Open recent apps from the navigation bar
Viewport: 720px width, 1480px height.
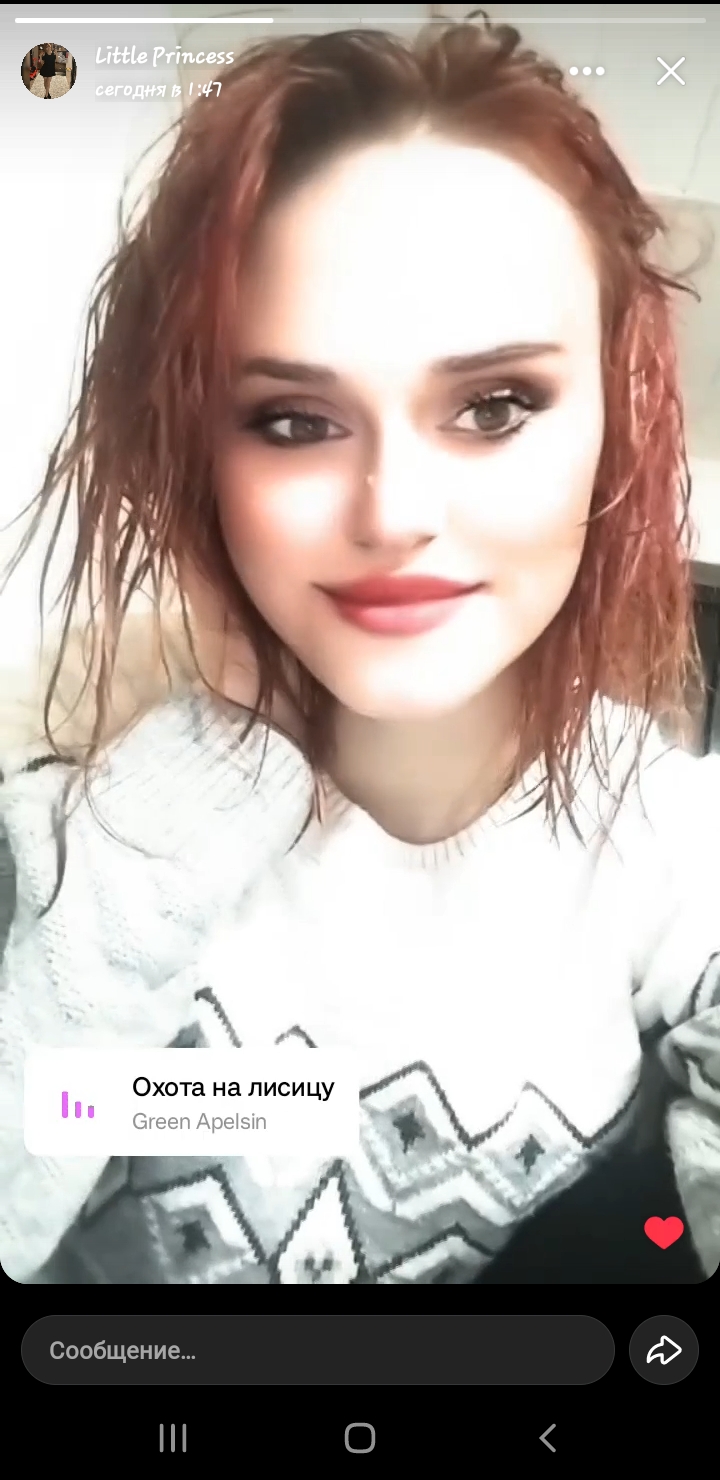pos(173,1438)
